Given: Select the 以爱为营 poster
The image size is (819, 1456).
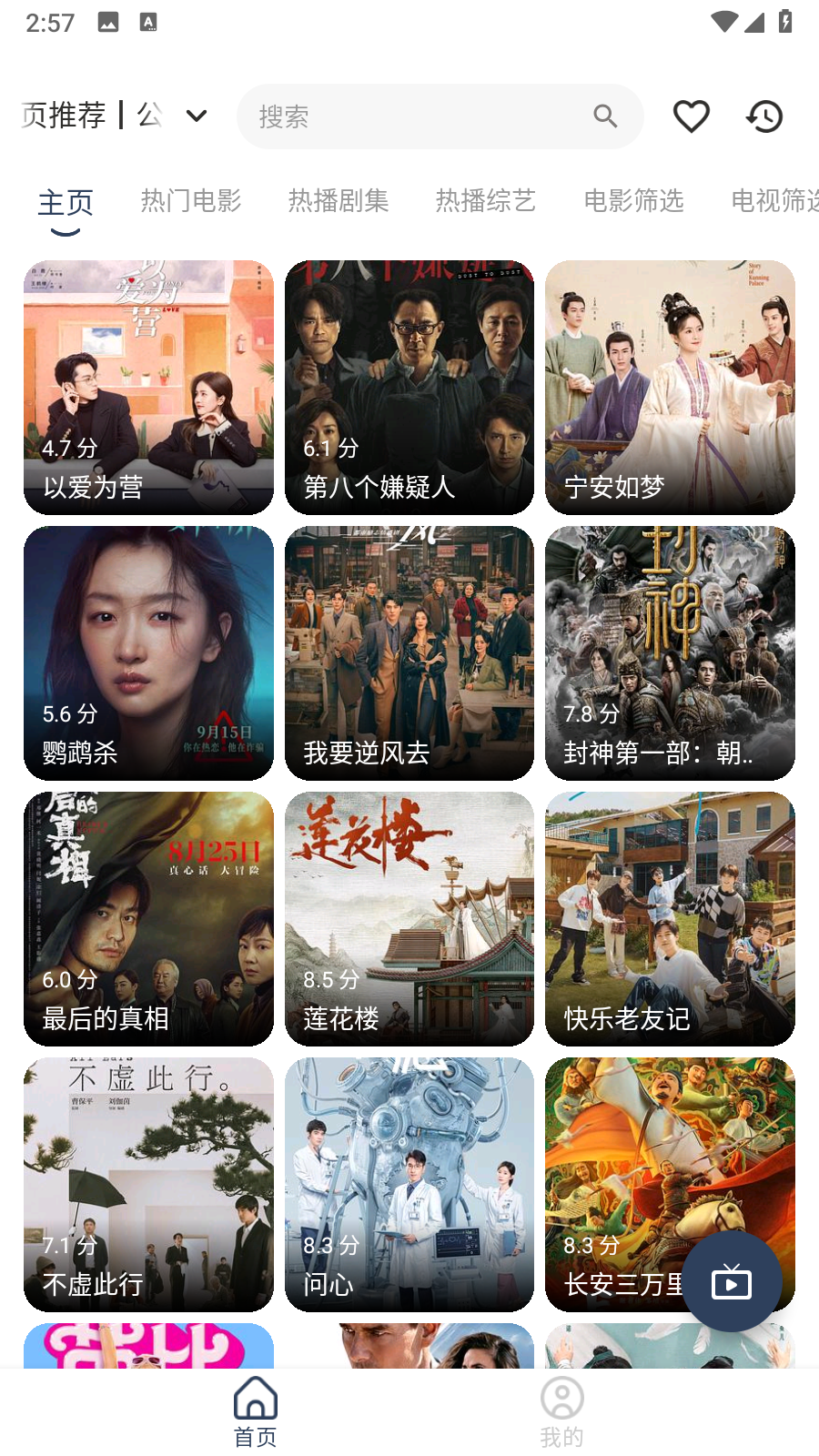Looking at the screenshot, I should coord(147,386).
